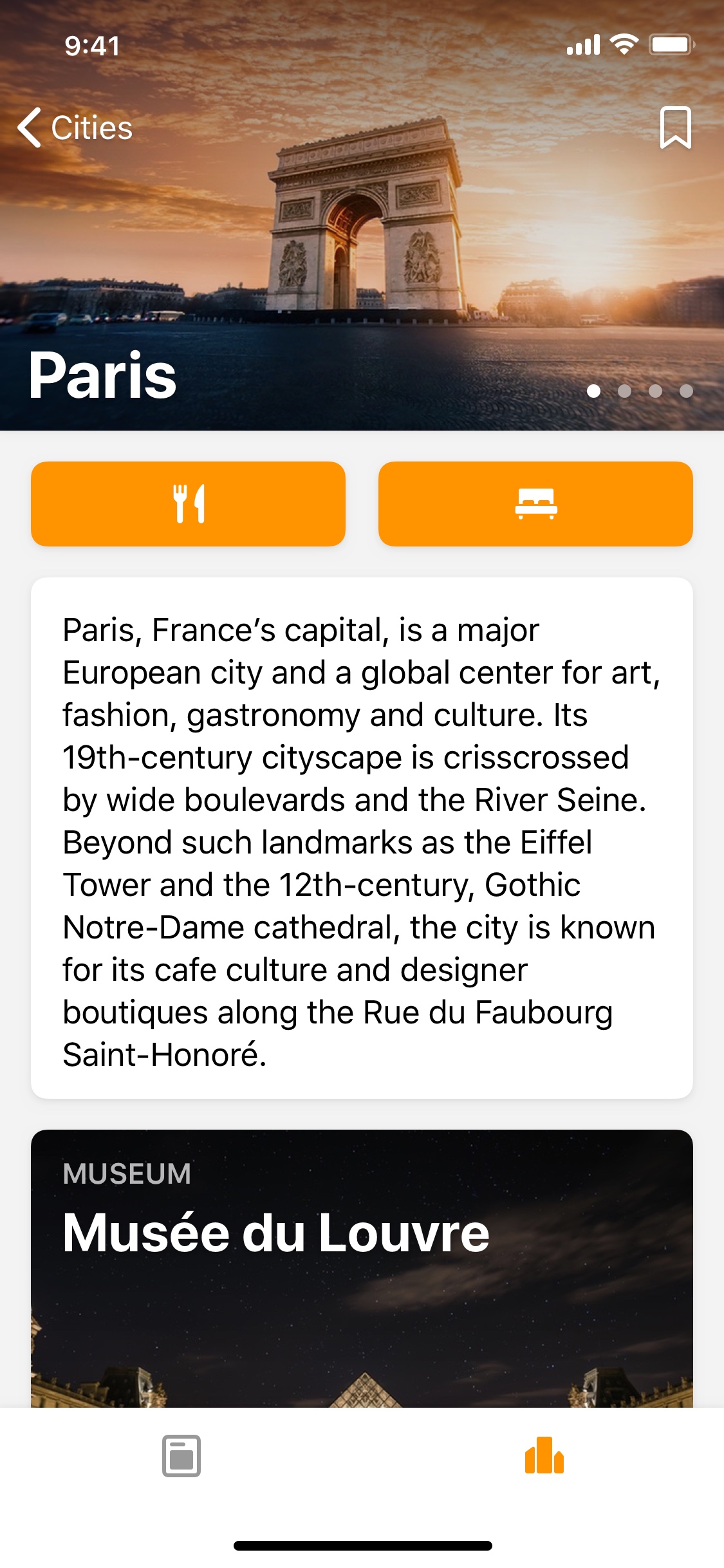The height and width of the screenshot is (1568, 724).
Task: Select the cities tab
Action: [544, 1455]
